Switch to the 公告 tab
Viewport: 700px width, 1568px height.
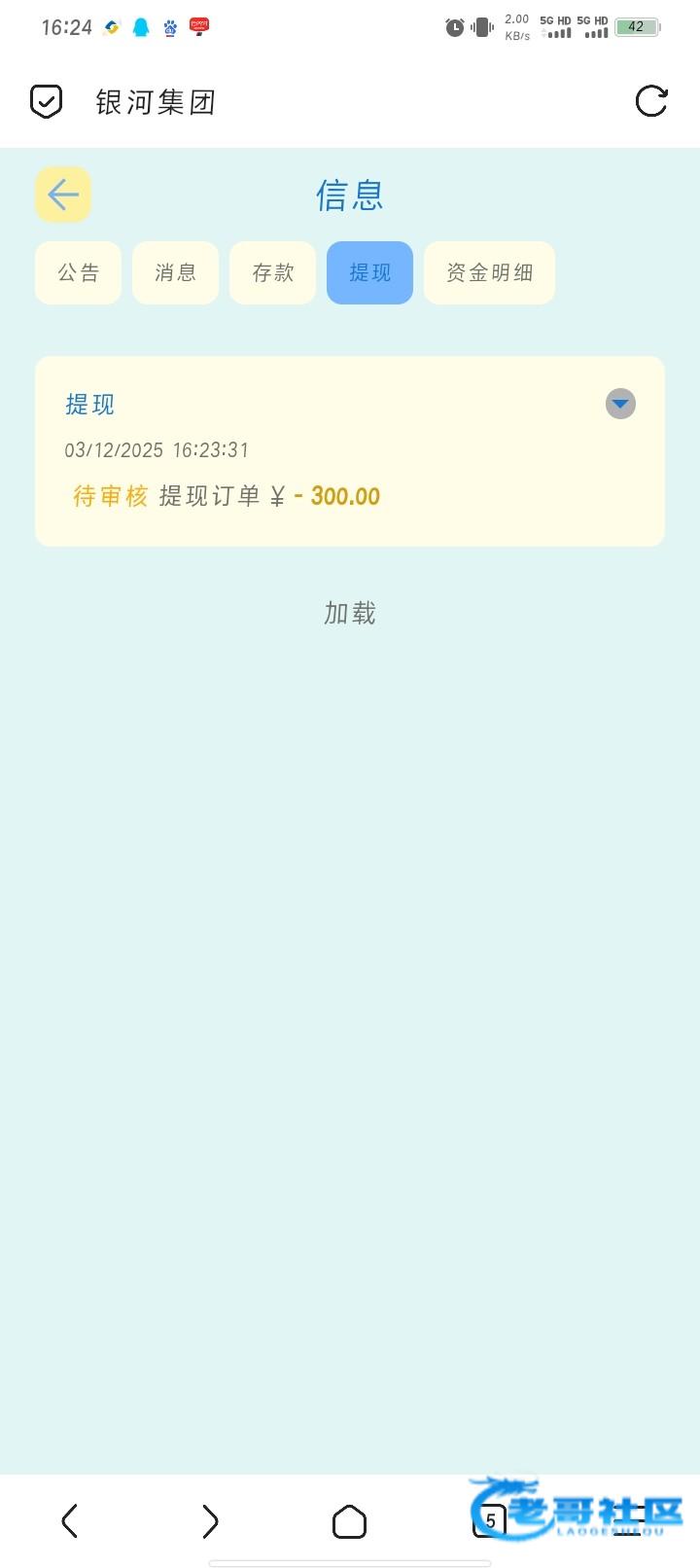(78, 272)
